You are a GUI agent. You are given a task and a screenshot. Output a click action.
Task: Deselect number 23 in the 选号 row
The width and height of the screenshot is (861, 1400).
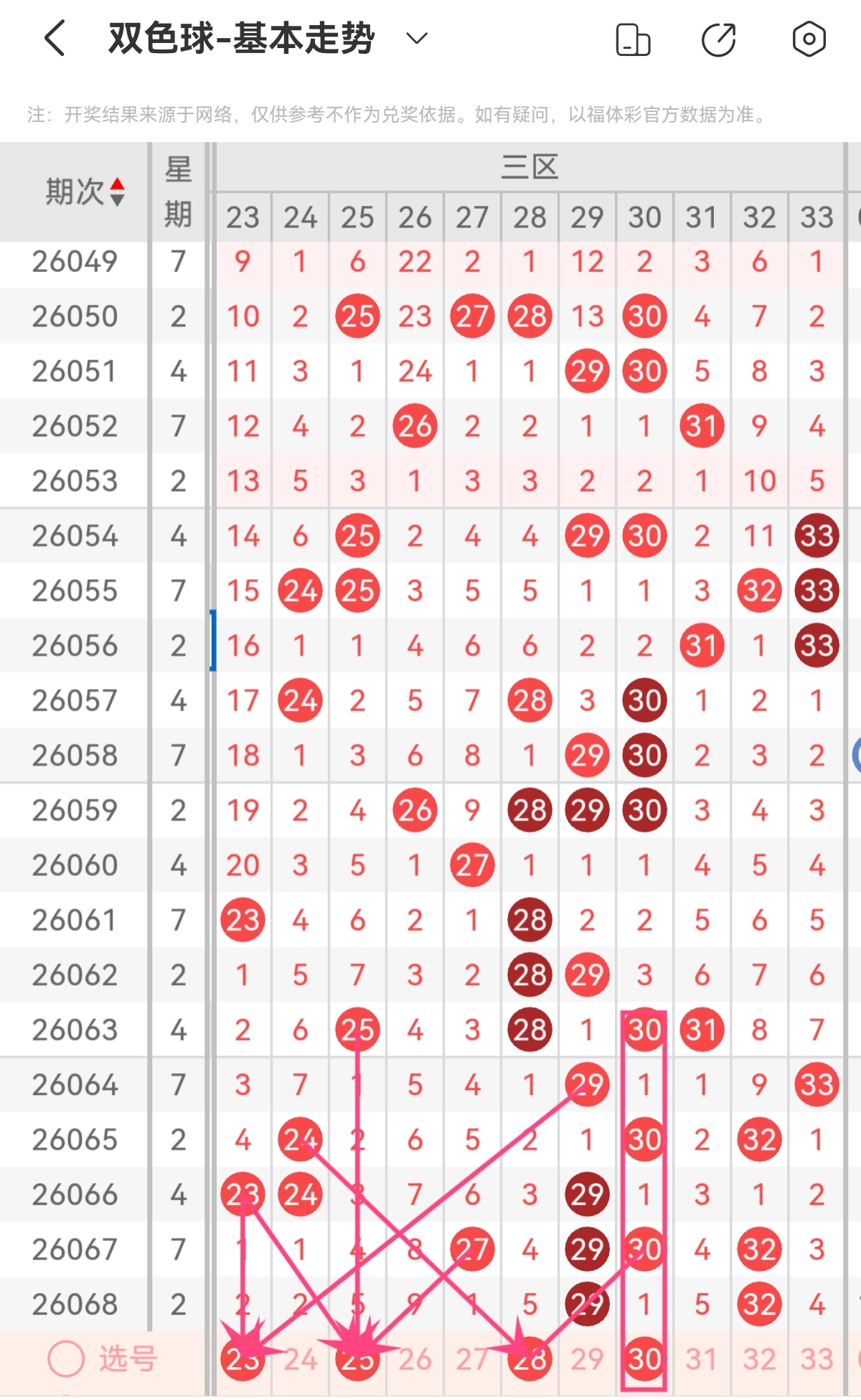pyautogui.click(x=243, y=1358)
